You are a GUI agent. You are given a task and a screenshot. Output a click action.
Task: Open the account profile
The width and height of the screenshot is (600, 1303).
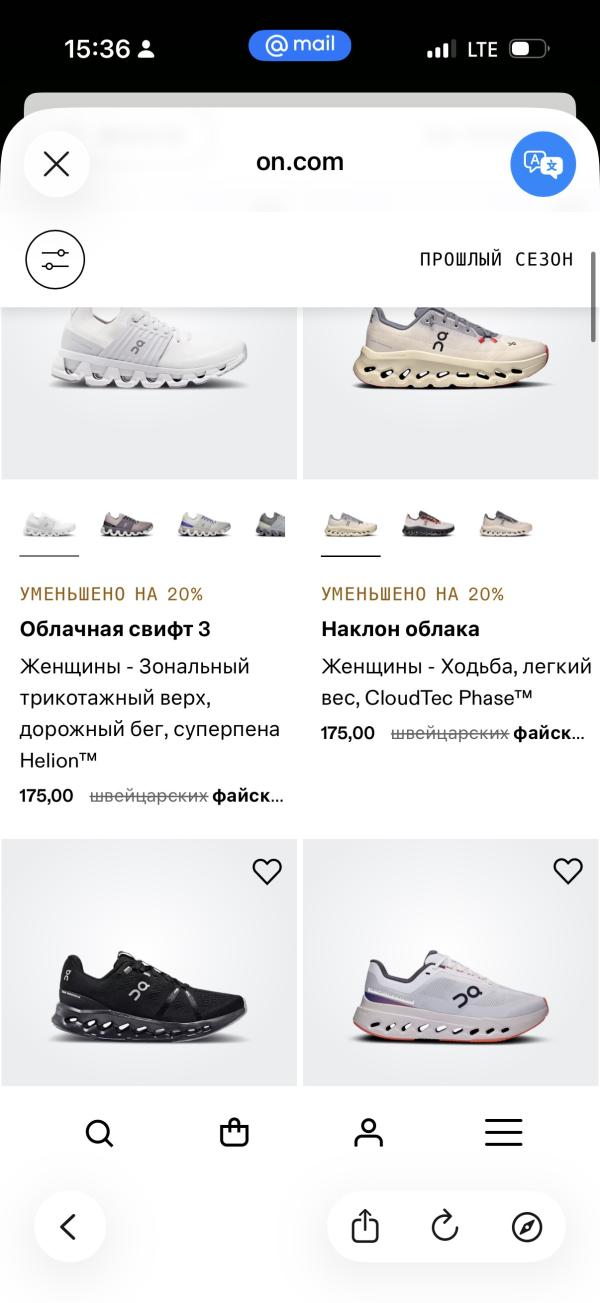[369, 1133]
